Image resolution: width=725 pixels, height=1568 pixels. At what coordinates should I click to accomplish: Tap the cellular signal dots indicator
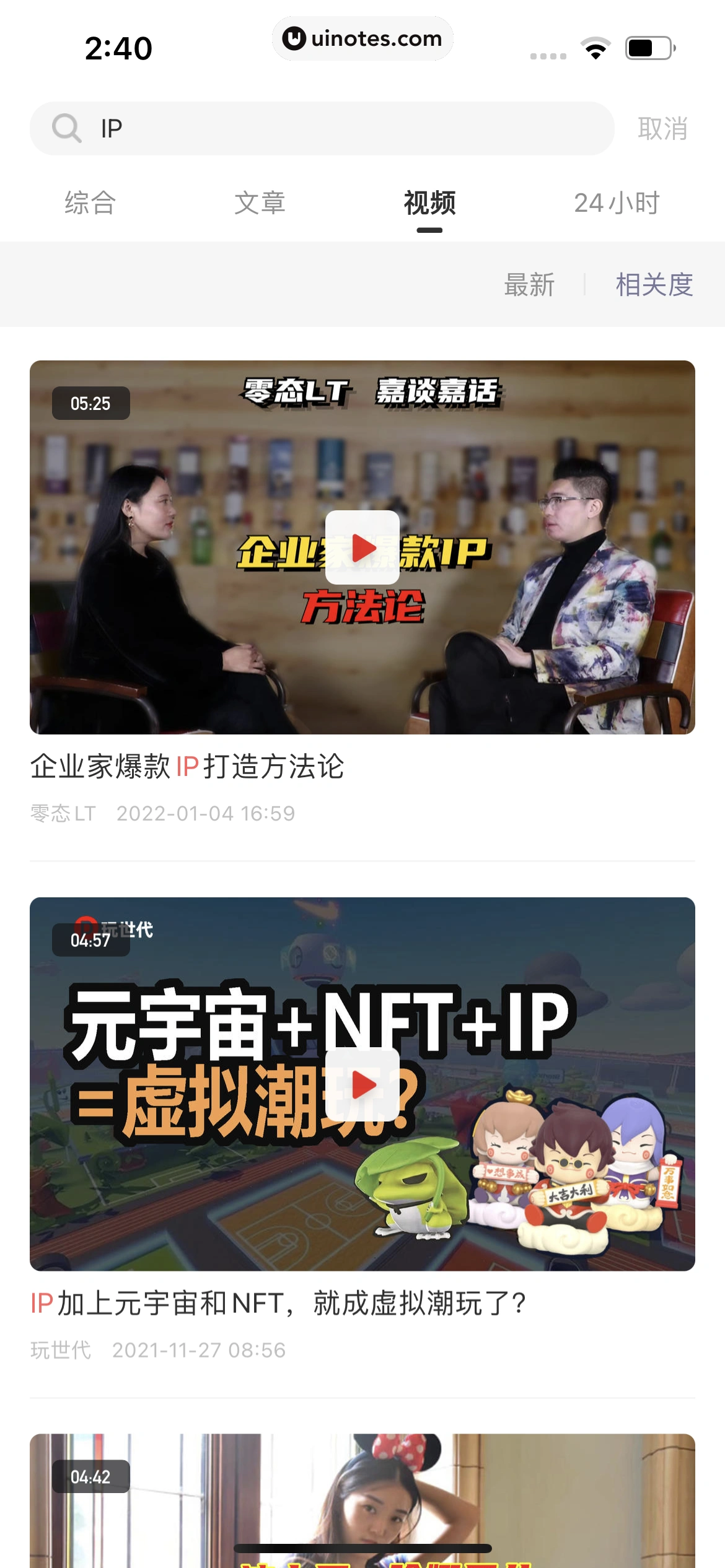point(548,55)
